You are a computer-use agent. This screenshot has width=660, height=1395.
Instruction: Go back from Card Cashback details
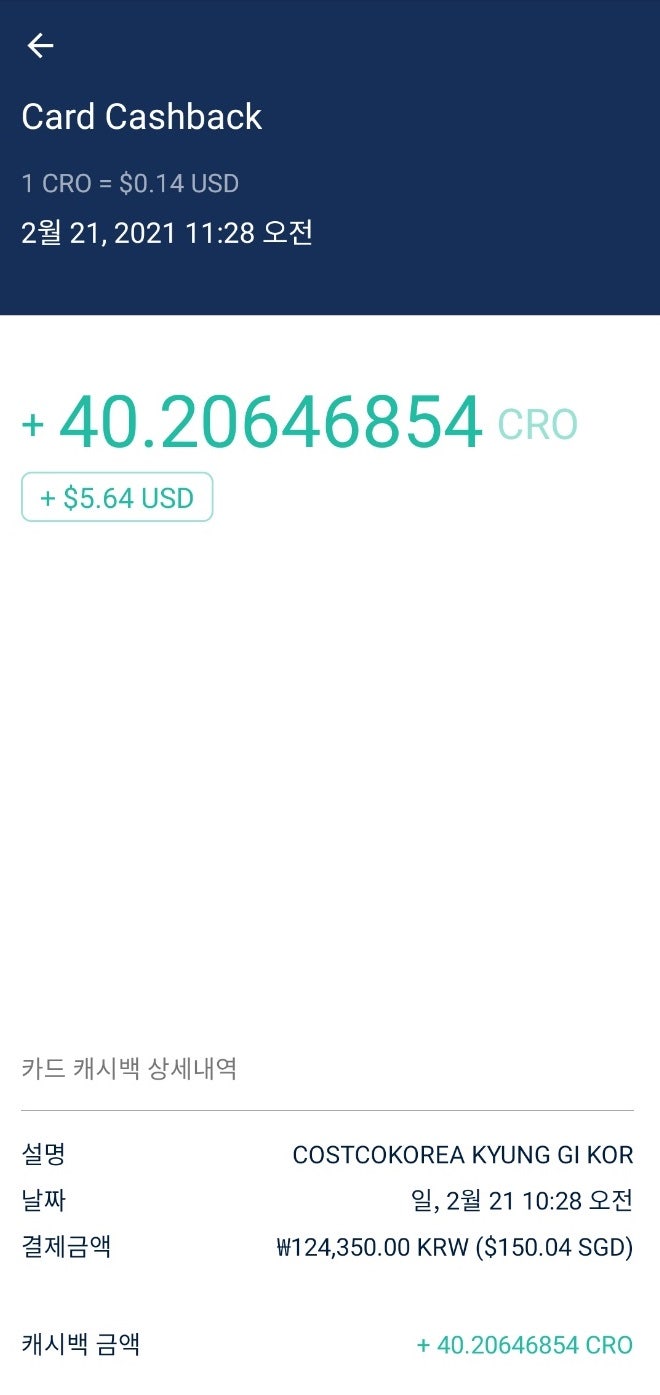(40, 45)
